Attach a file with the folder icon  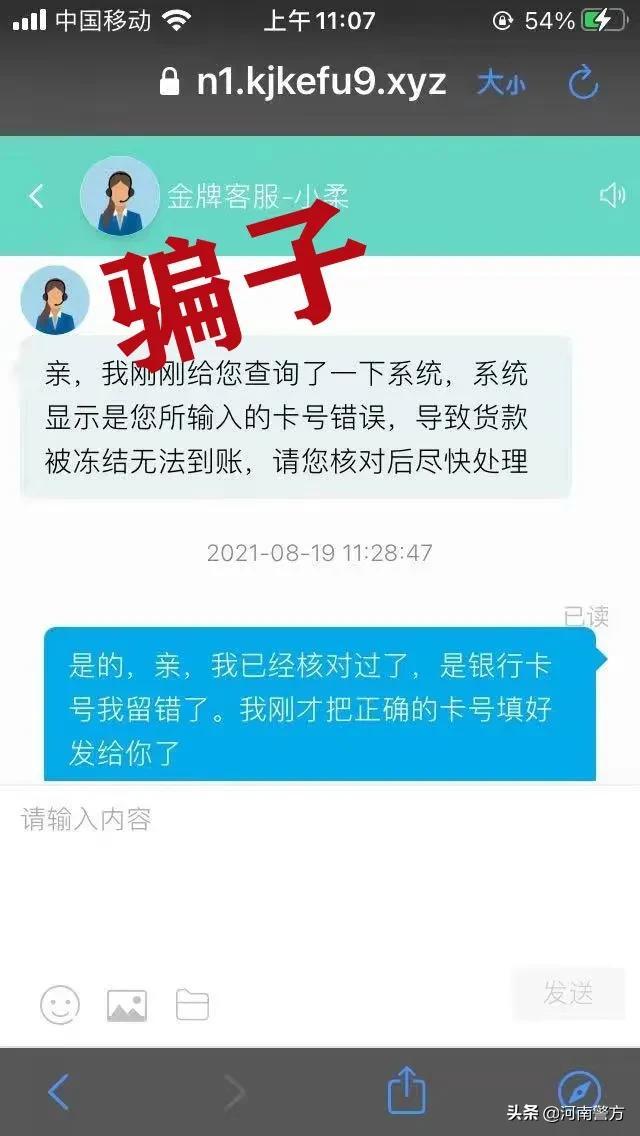coord(192,1005)
